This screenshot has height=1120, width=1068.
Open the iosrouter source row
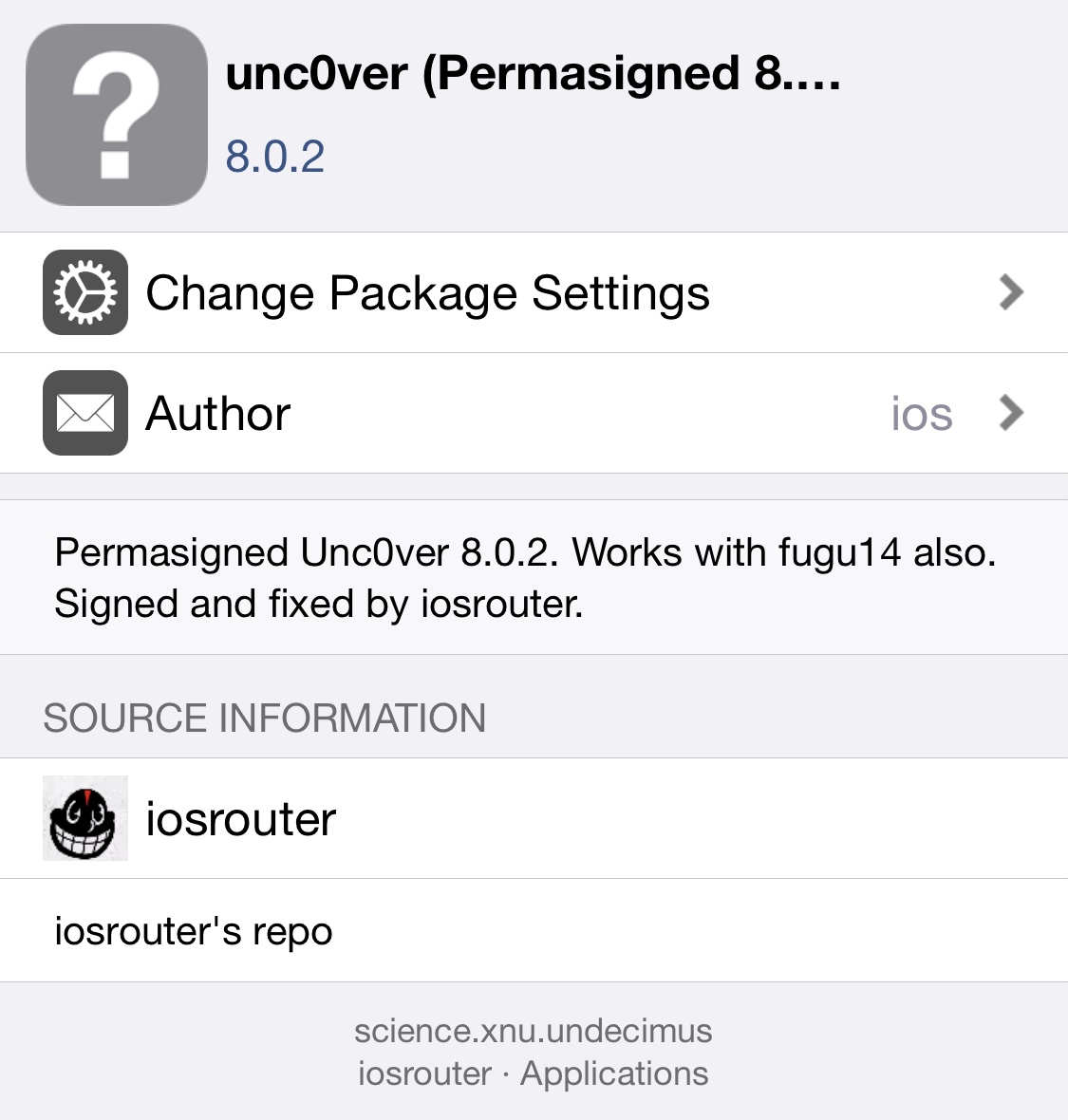point(532,818)
